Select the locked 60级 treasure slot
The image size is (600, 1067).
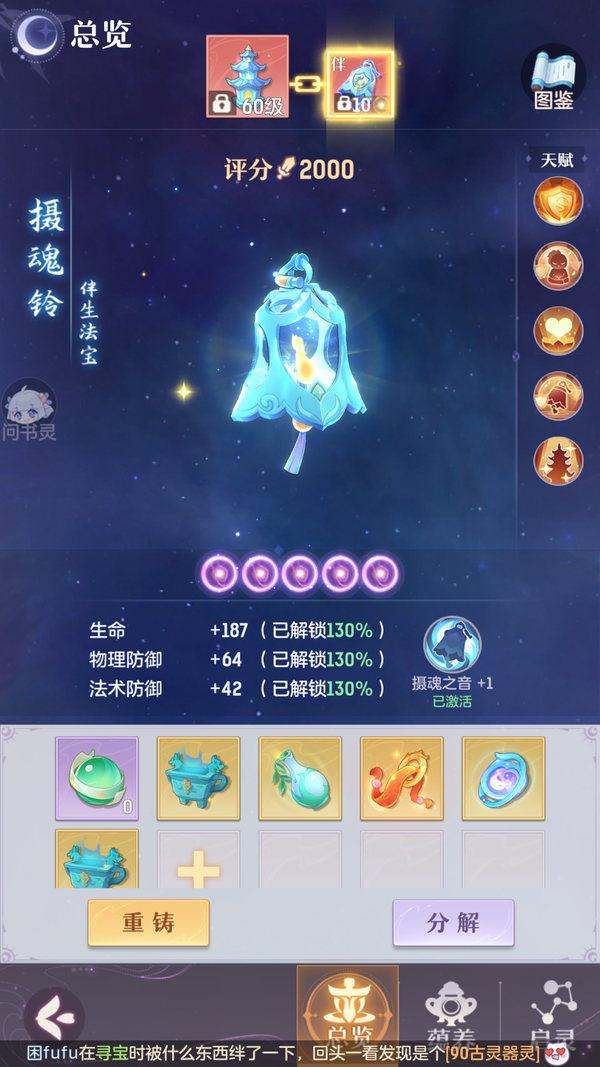point(247,77)
